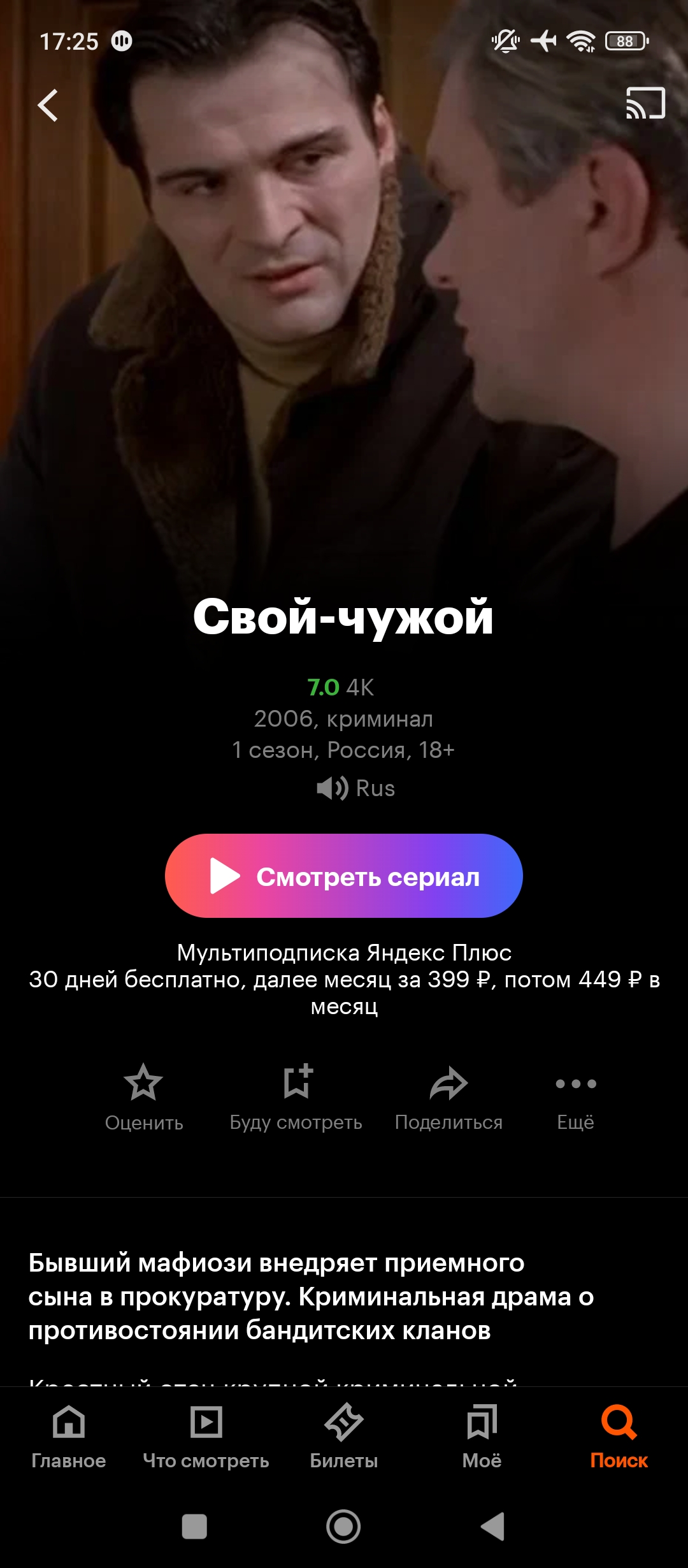Tap the Смотреть сериал button
688x1568 pixels.
[344, 876]
